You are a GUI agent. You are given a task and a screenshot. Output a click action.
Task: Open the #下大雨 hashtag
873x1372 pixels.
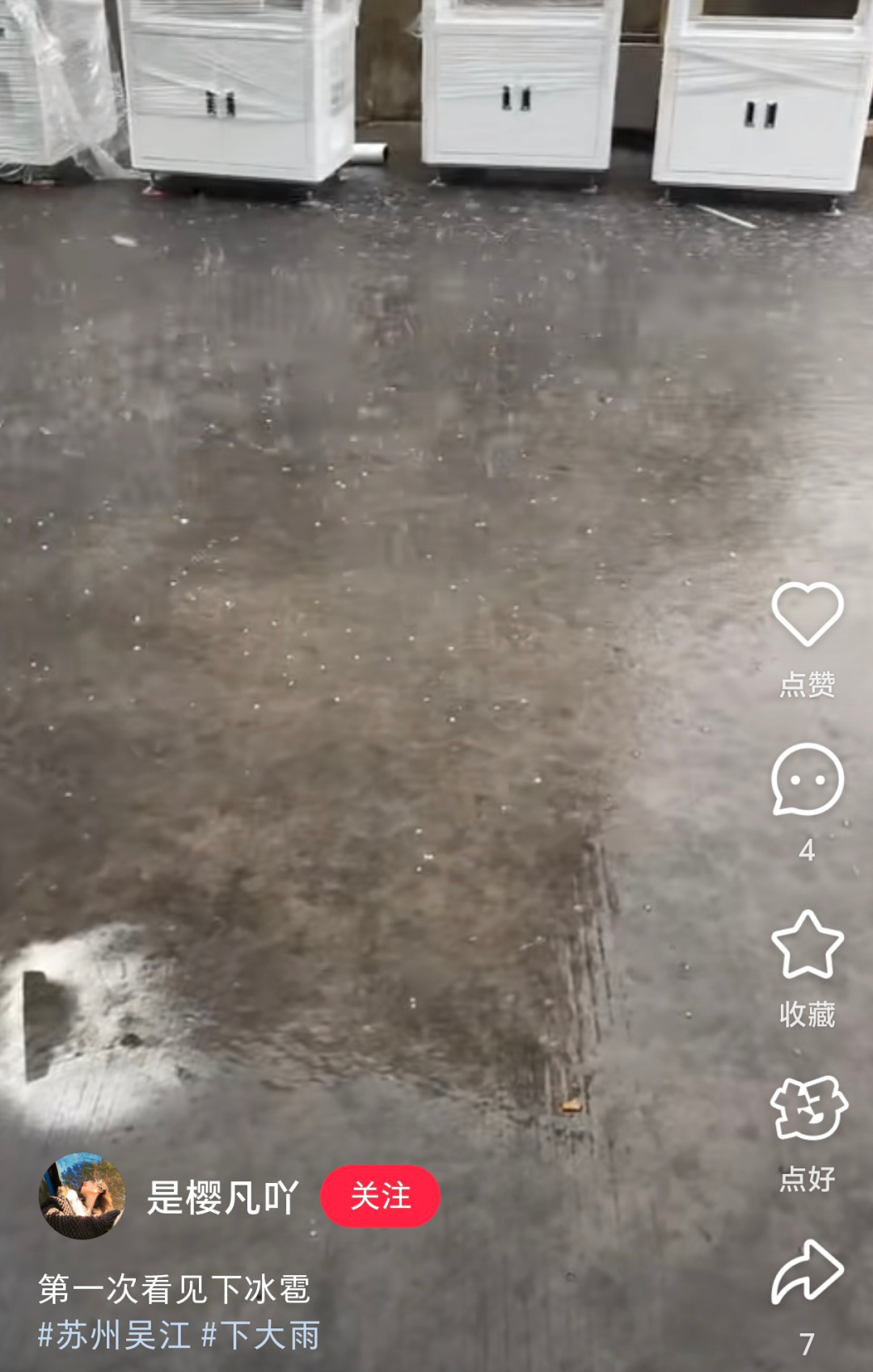(260, 1336)
